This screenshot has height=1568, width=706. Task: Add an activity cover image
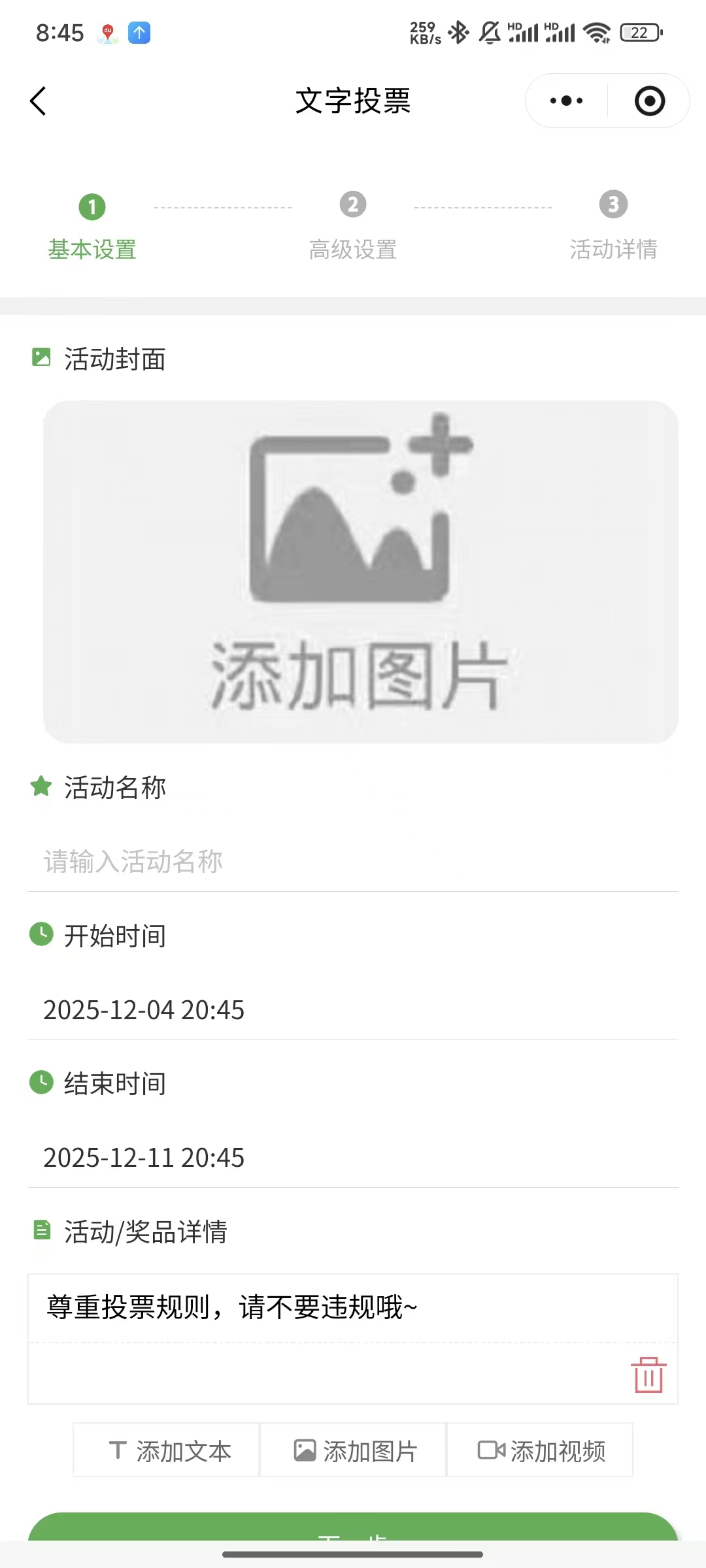click(x=360, y=572)
